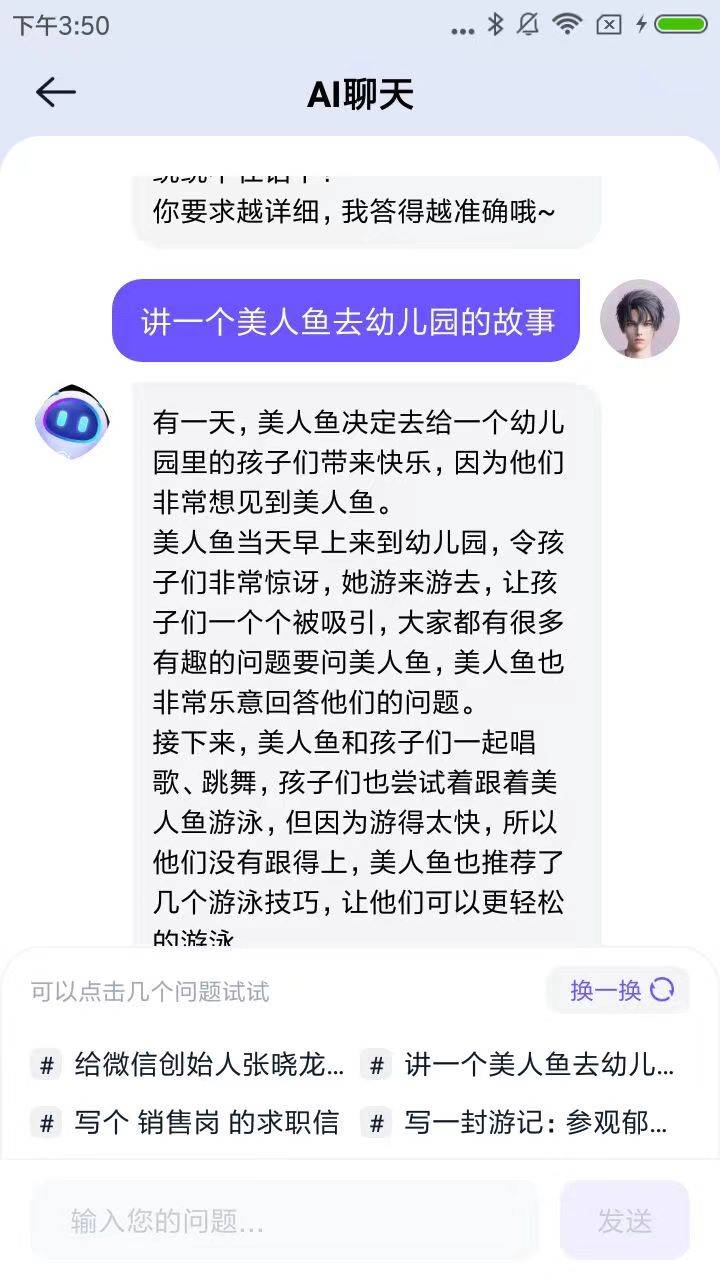
Task: Tap the refresh icon beside 换一换
Action: coord(661,990)
